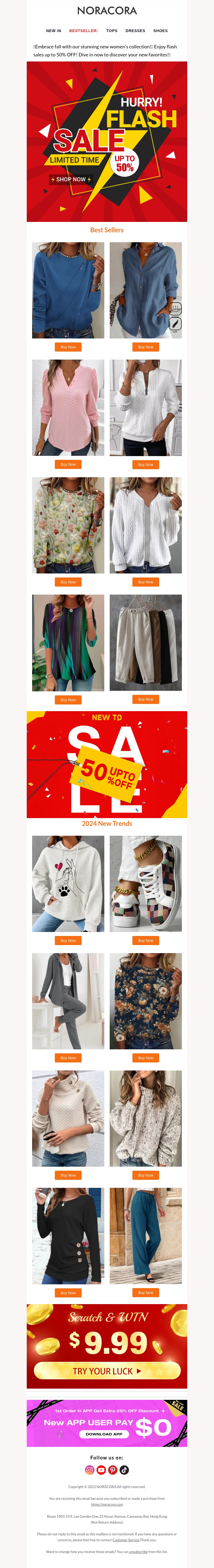This screenshot has width=214, height=1568.
Task: Open the TikTok icon
Action: coord(124,1470)
